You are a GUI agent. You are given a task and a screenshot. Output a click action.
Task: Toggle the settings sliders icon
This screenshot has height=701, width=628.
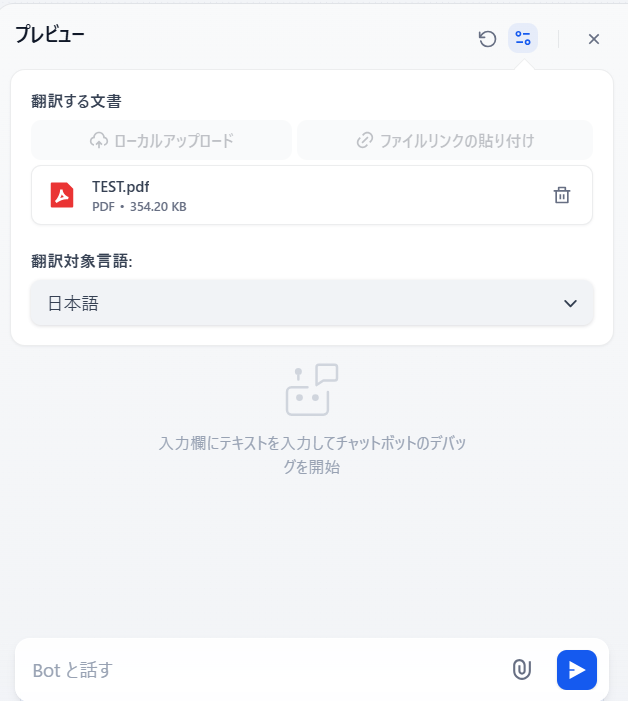click(523, 39)
